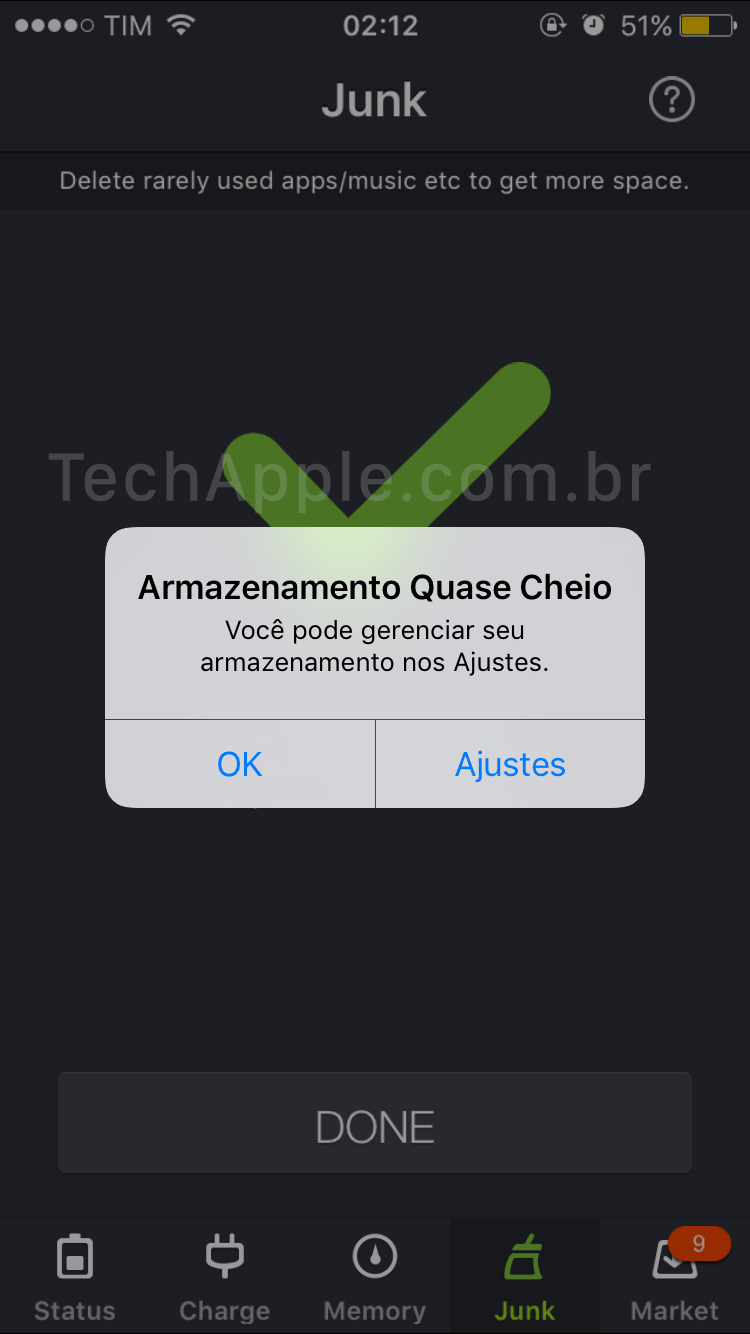Open the help question mark icon
750x1334 pixels.
click(x=671, y=100)
